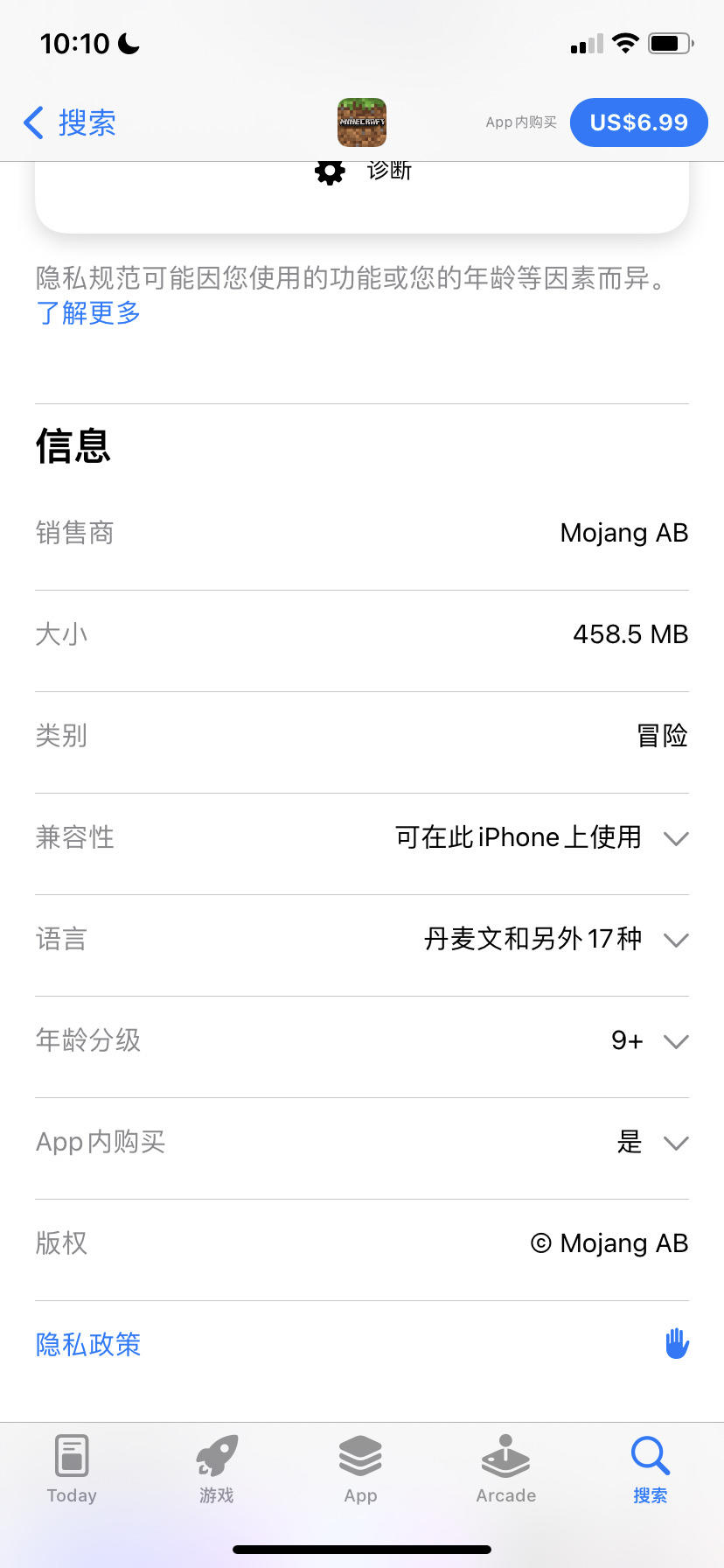Tap the Mojang AB seller name
This screenshot has height=1568, width=724.
pos(624,533)
